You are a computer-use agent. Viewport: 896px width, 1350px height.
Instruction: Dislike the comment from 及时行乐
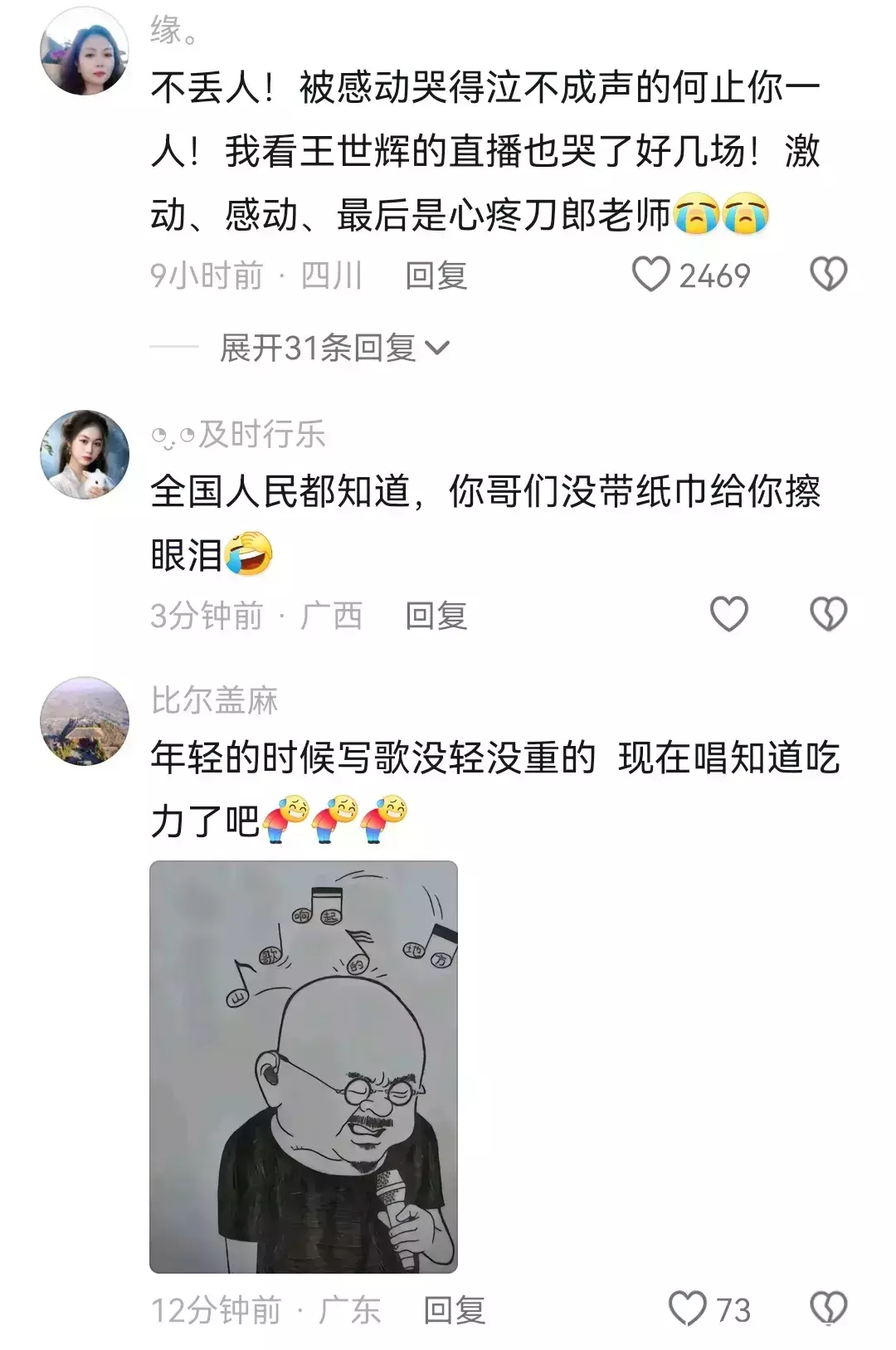pos(828,615)
